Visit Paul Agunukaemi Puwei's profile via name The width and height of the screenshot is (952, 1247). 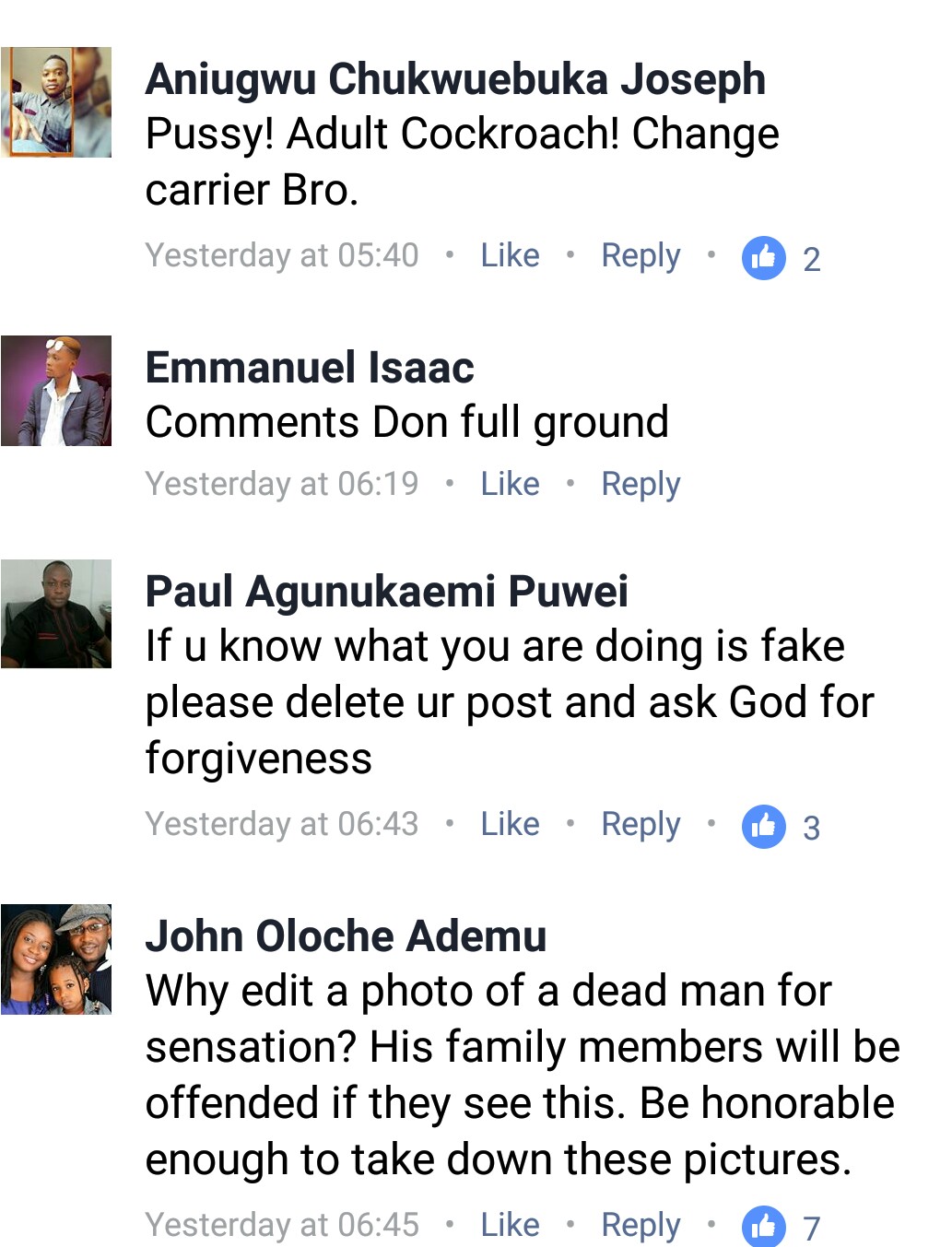click(x=387, y=591)
